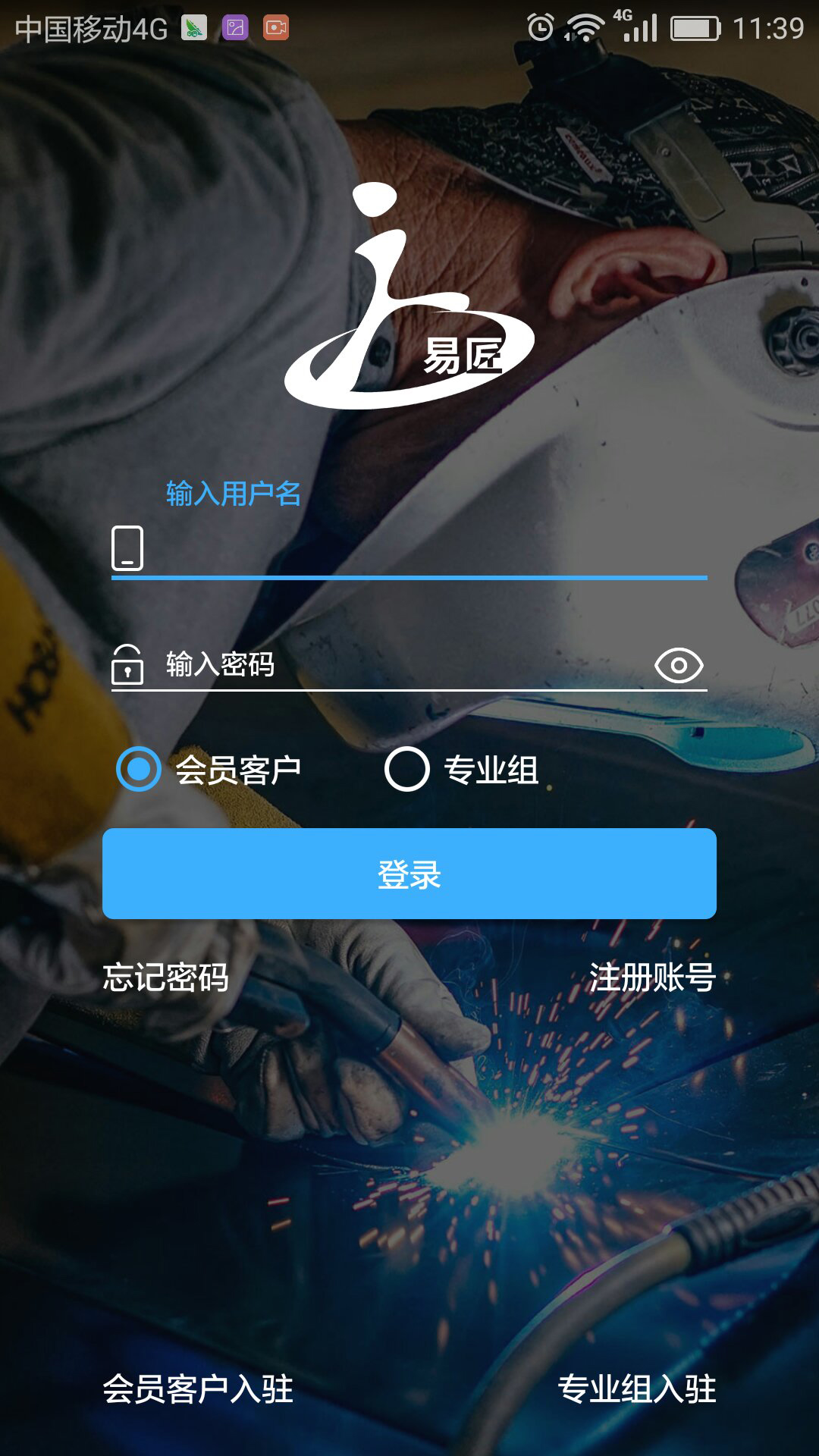819x1456 pixels.
Task: Select the 会员客户 radio option
Action: (139, 769)
